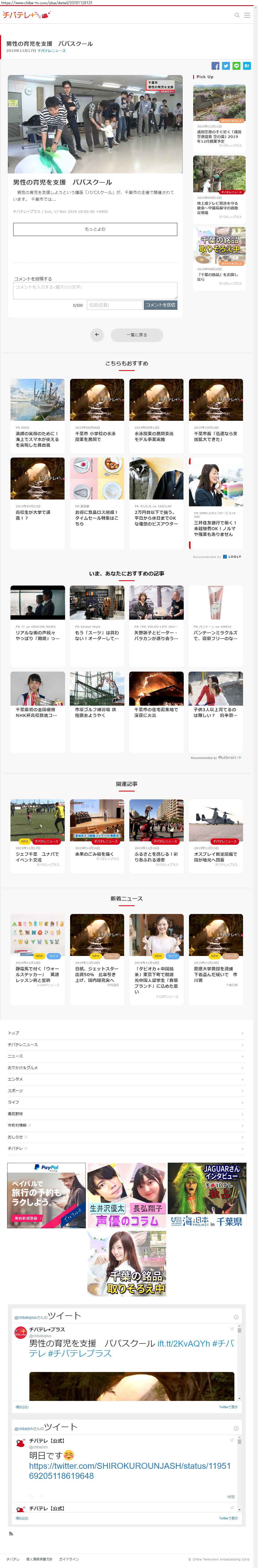
Task: Share article on Facebook
Action: 215,66
